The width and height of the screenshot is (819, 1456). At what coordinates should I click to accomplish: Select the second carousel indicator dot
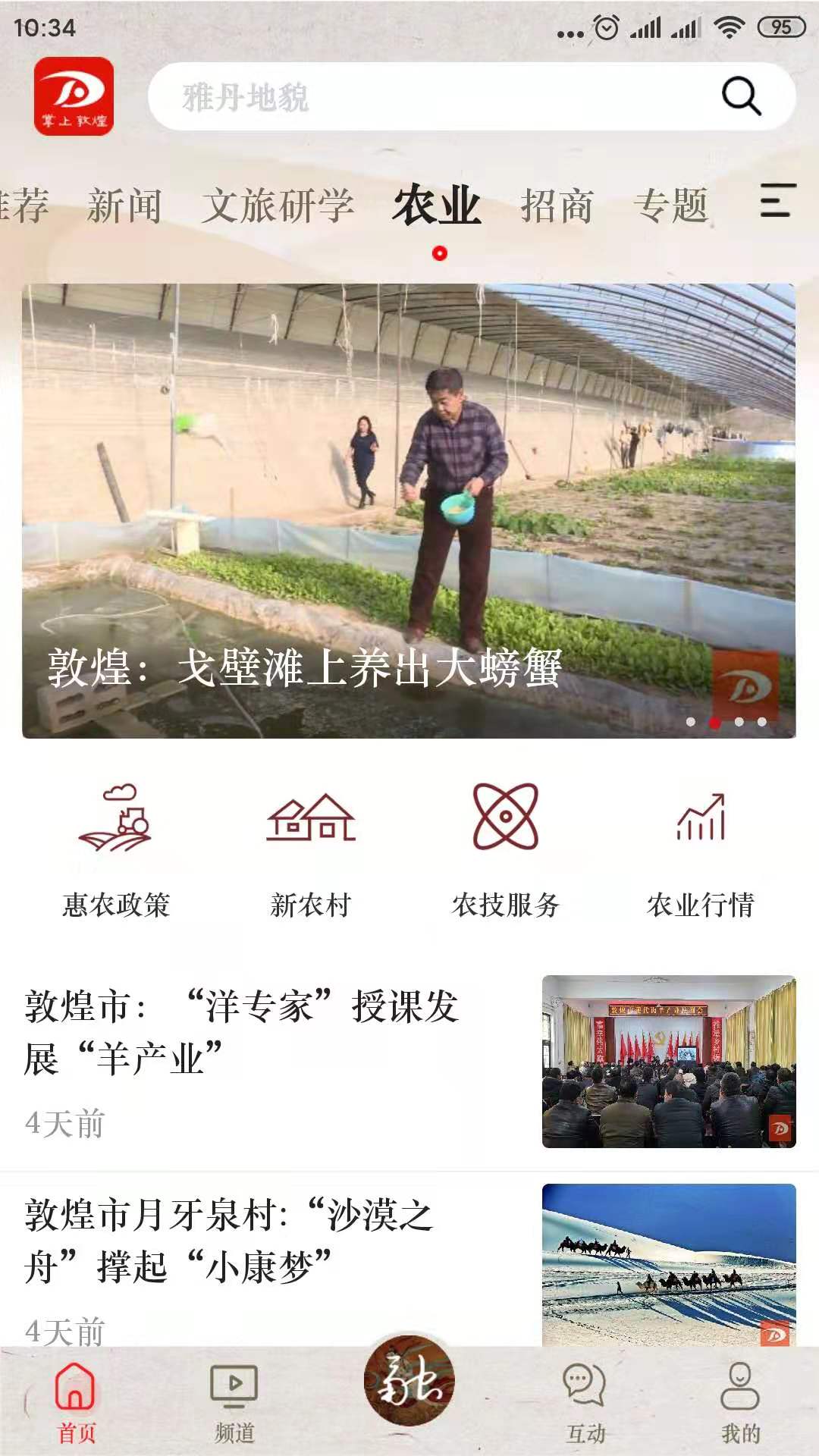pyautogui.click(x=714, y=723)
